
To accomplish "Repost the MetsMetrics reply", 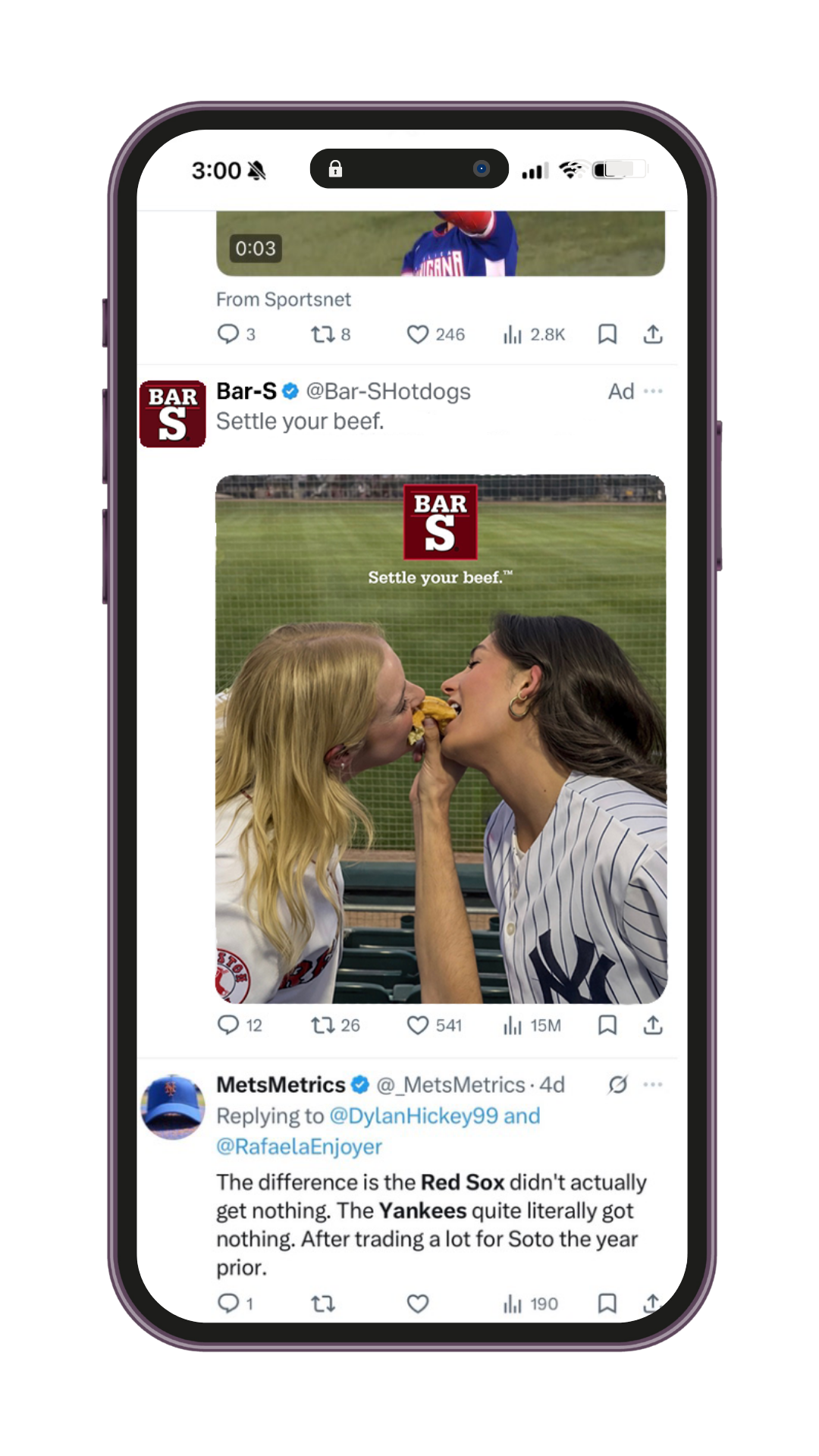I will [323, 1304].
